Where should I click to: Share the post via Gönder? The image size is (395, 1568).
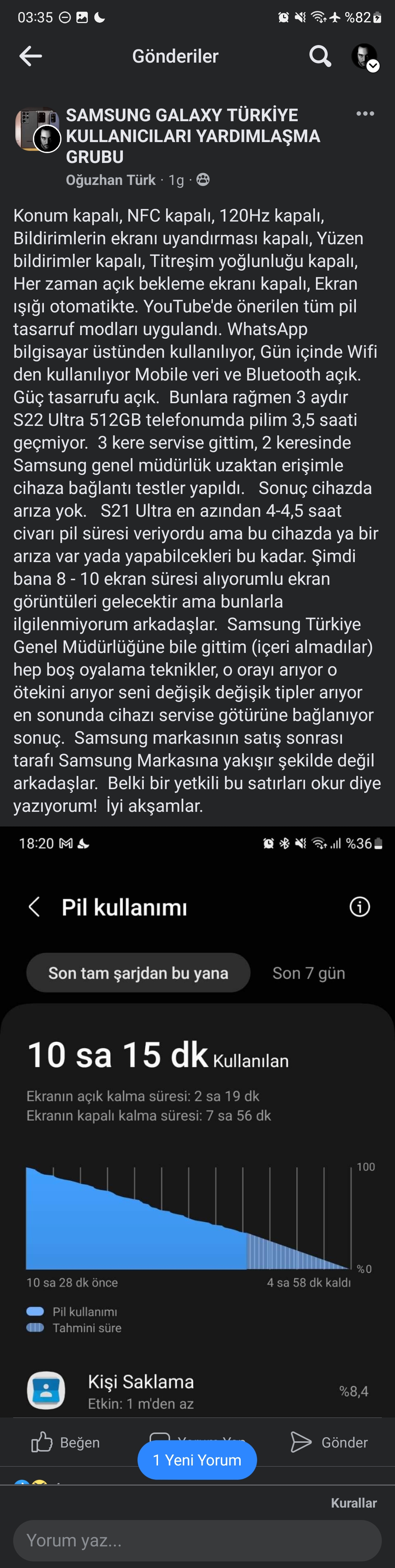point(329,1442)
